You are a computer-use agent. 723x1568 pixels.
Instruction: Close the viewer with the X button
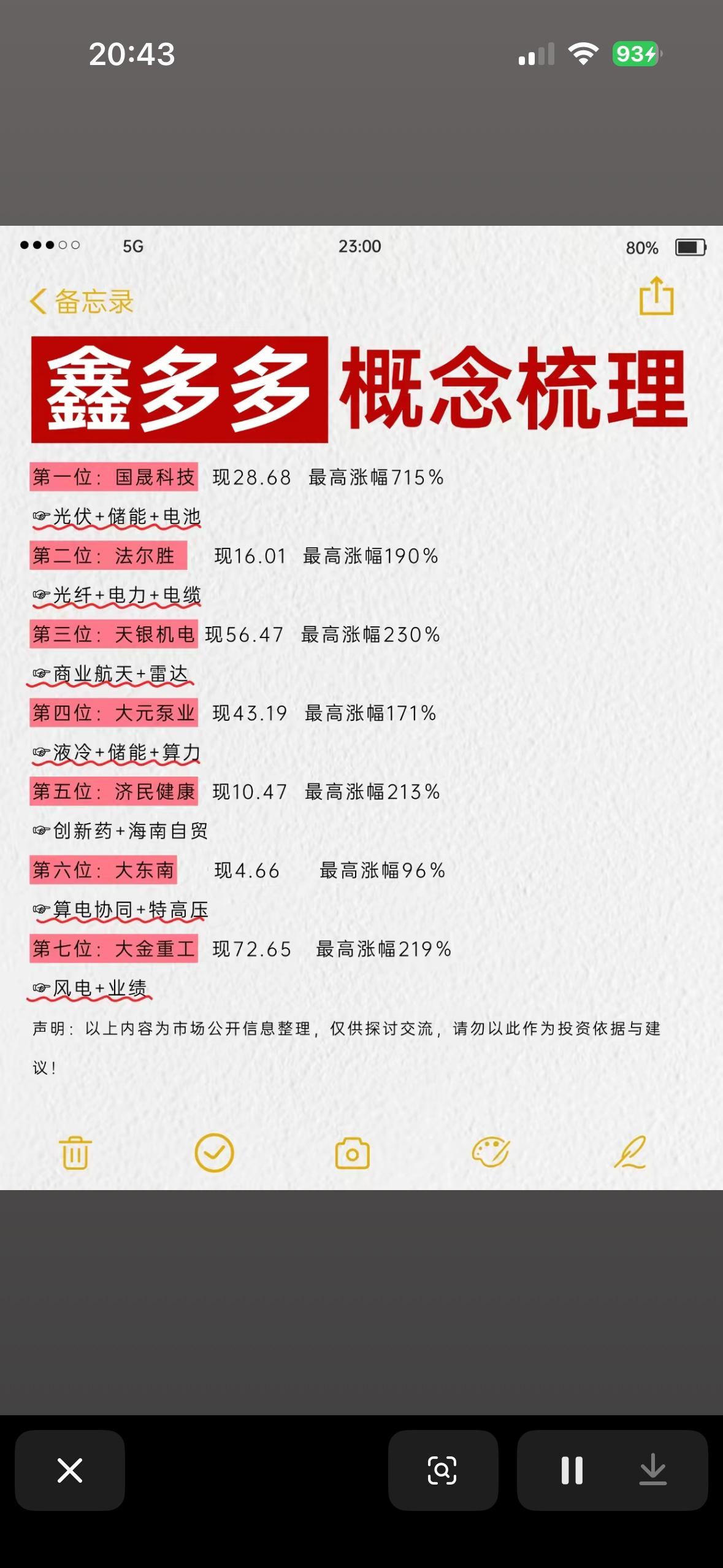(x=69, y=1470)
